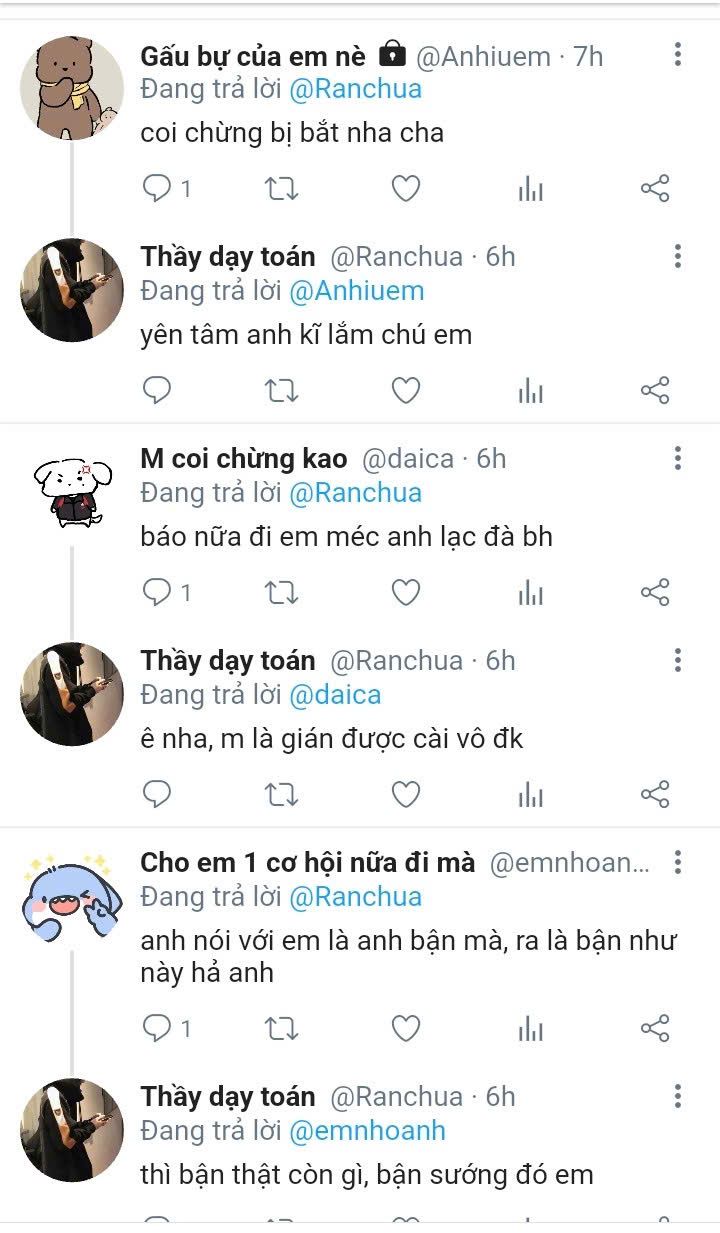Open the @emnhoanh mention link
The height and width of the screenshot is (1233, 720).
coord(367,1131)
